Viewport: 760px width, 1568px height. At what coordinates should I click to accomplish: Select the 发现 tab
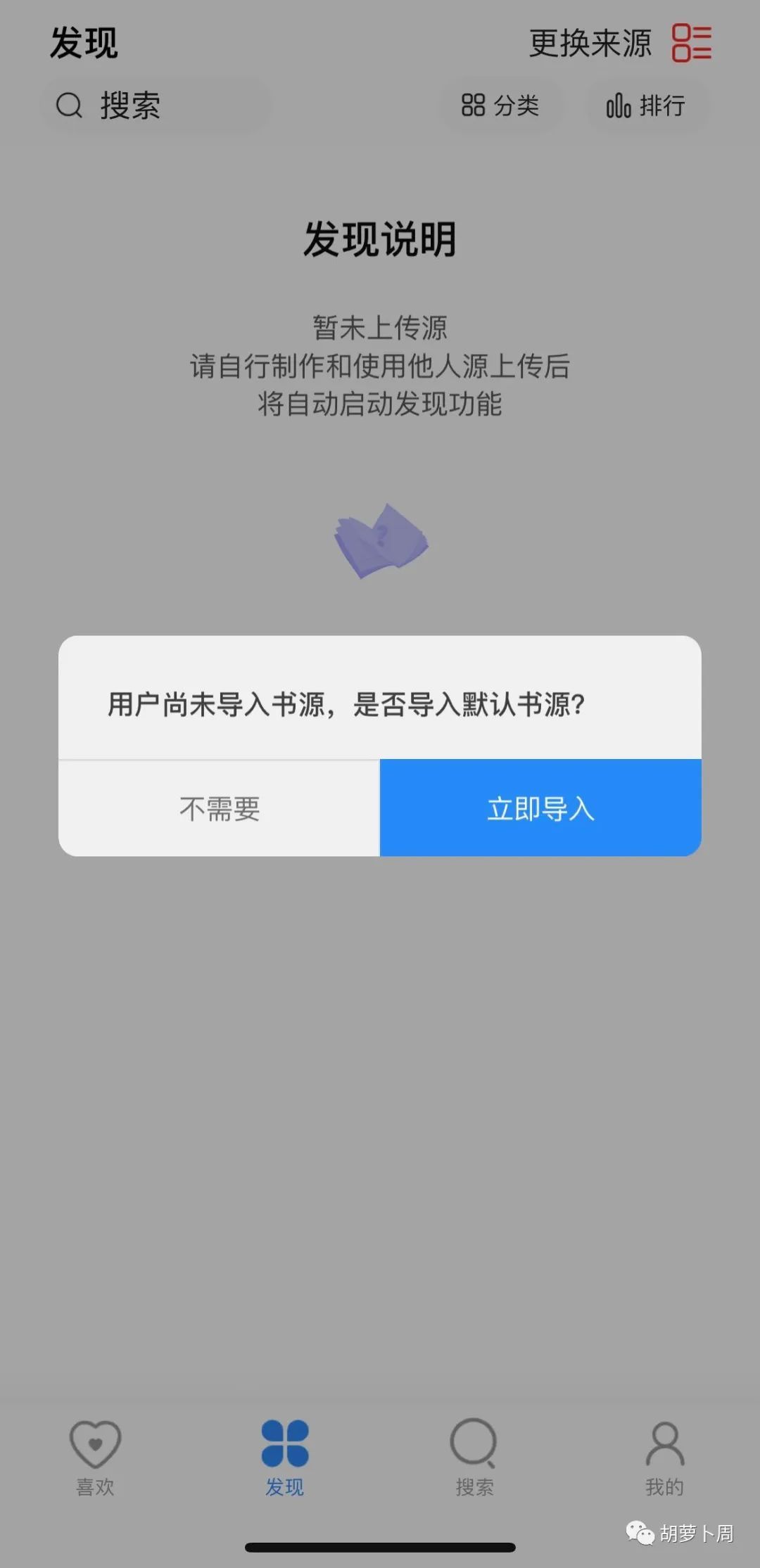tap(284, 1457)
